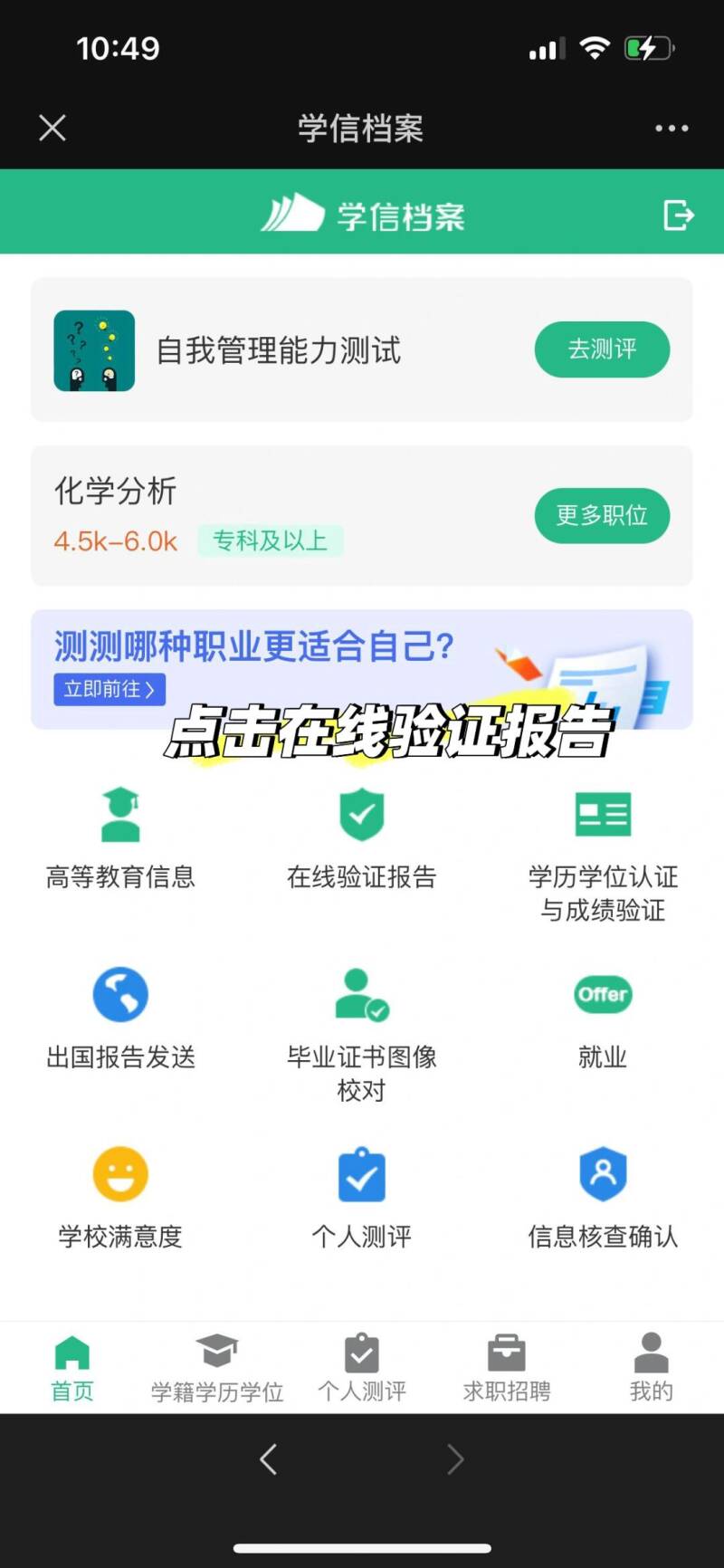
Task: Switch to the 求职招聘 tab
Action: pos(507,1368)
